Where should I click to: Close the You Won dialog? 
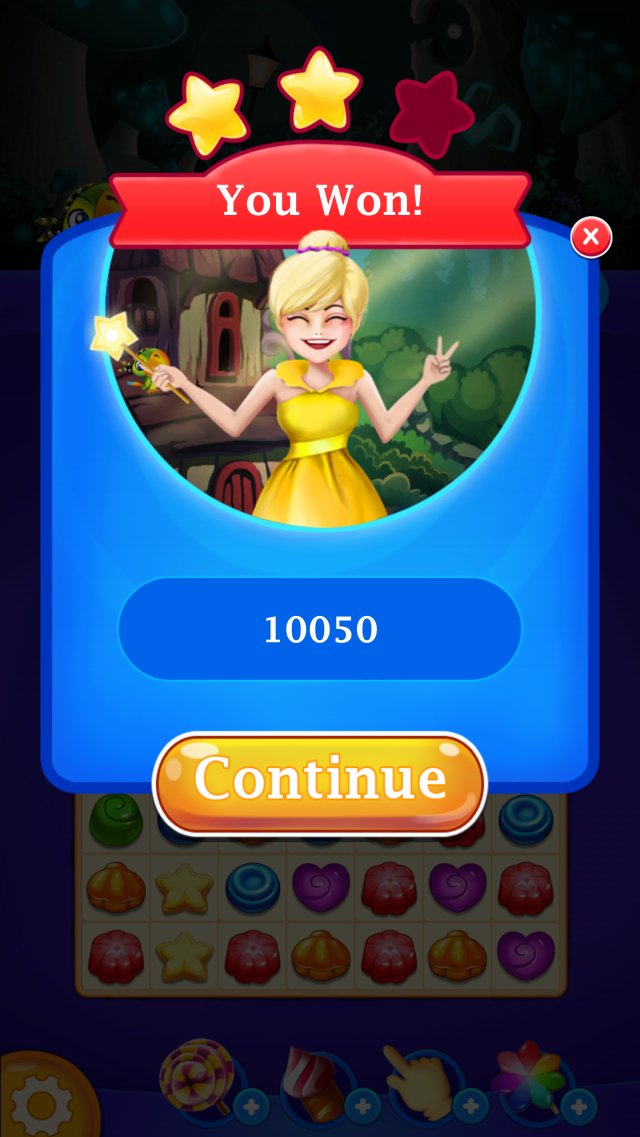[x=591, y=238]
